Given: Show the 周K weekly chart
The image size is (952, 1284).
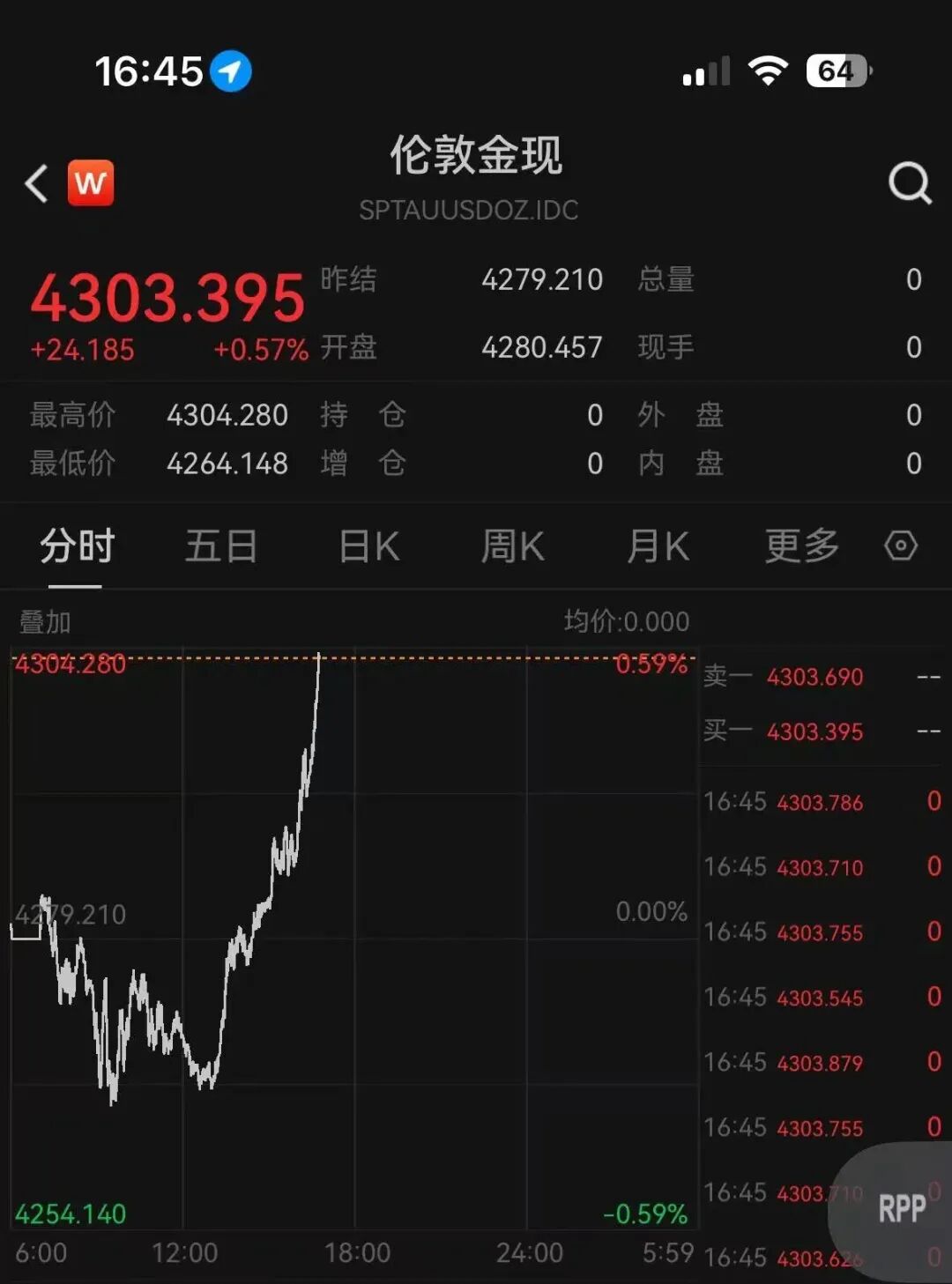Looking at the screenshot, I should [512, 546].
